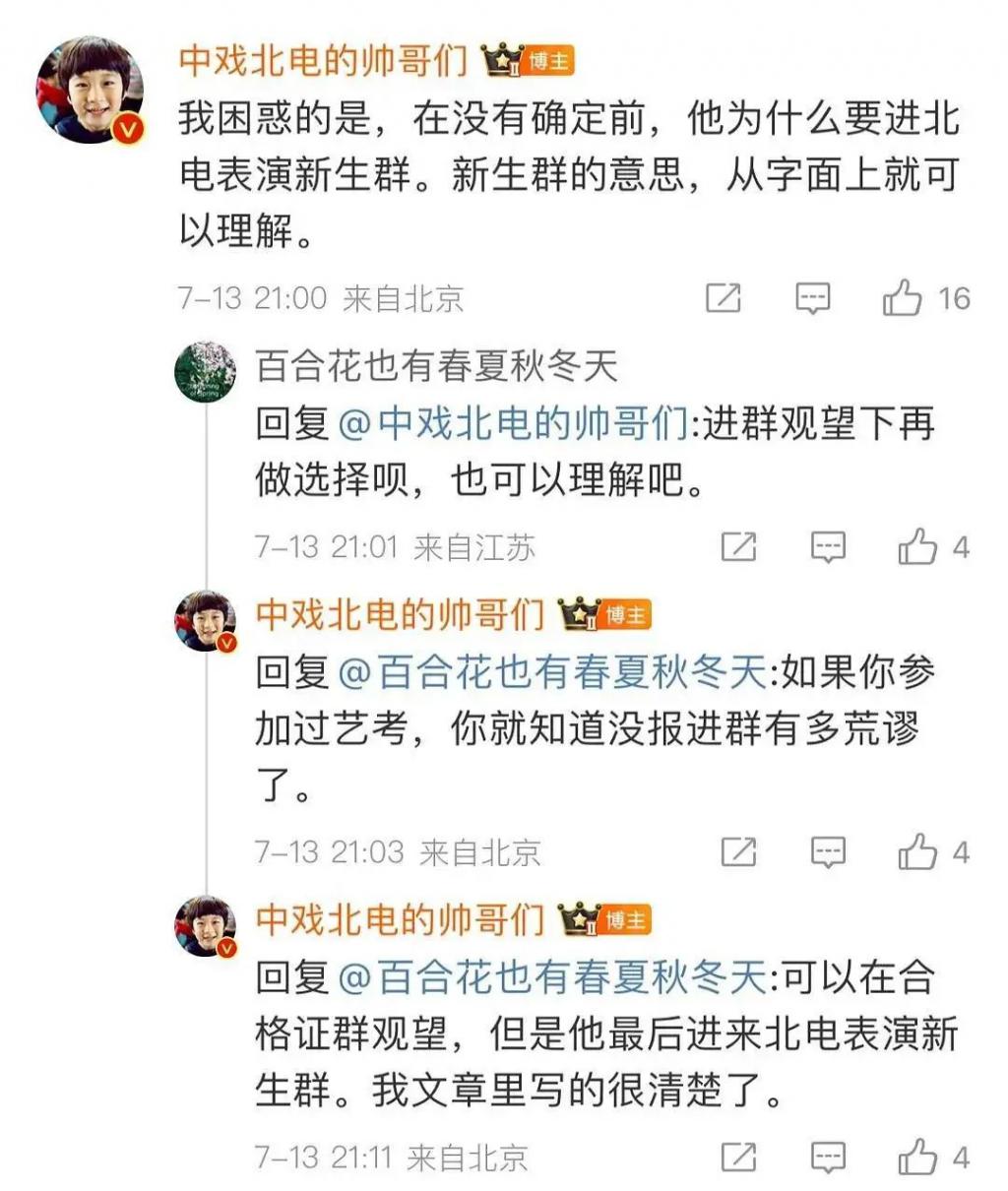Open @百合花也有春夏秋冬天 mention in 21:11 reply

551,977
